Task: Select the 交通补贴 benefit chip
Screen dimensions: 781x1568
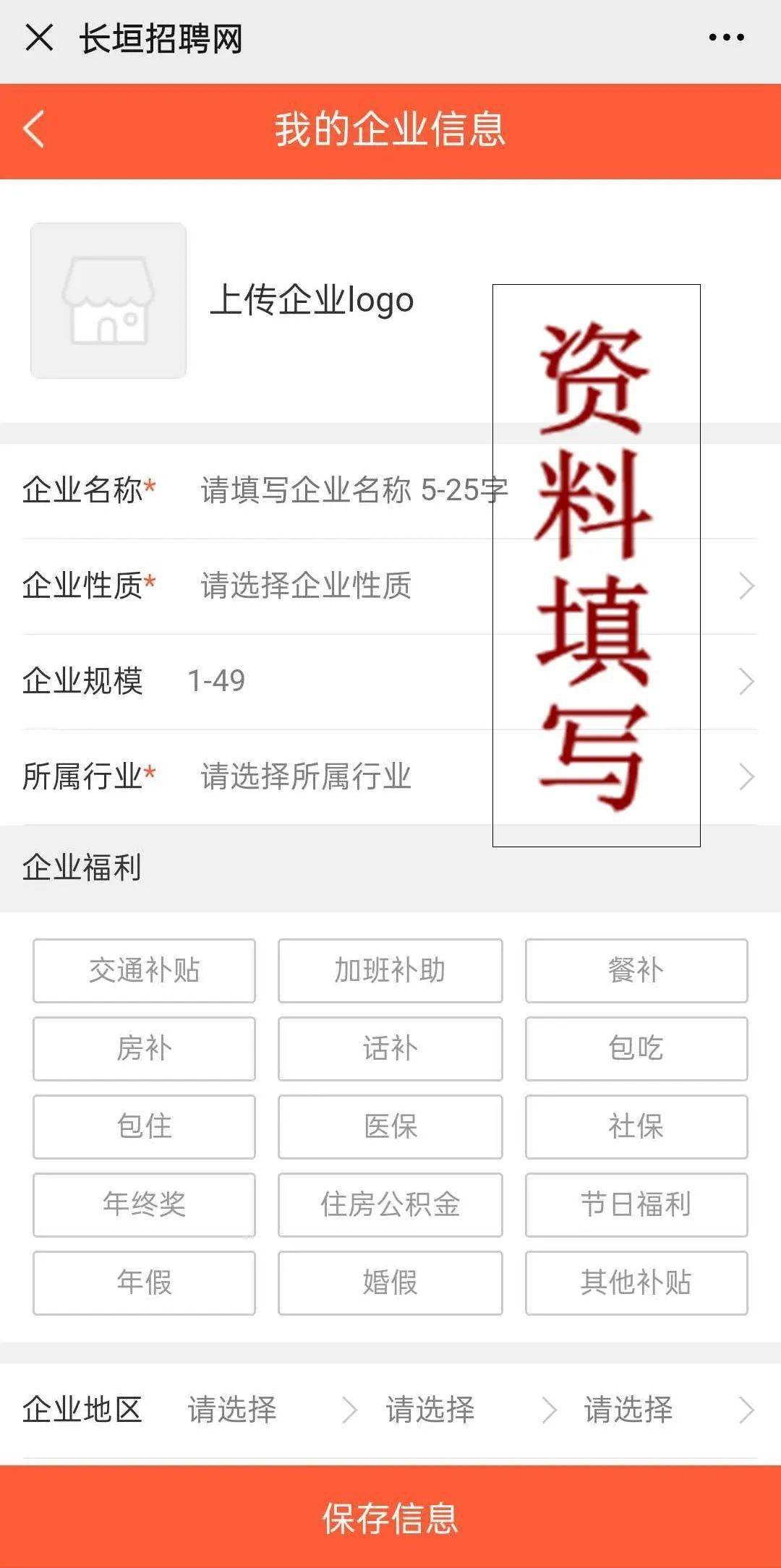Action: click(144, 970)
